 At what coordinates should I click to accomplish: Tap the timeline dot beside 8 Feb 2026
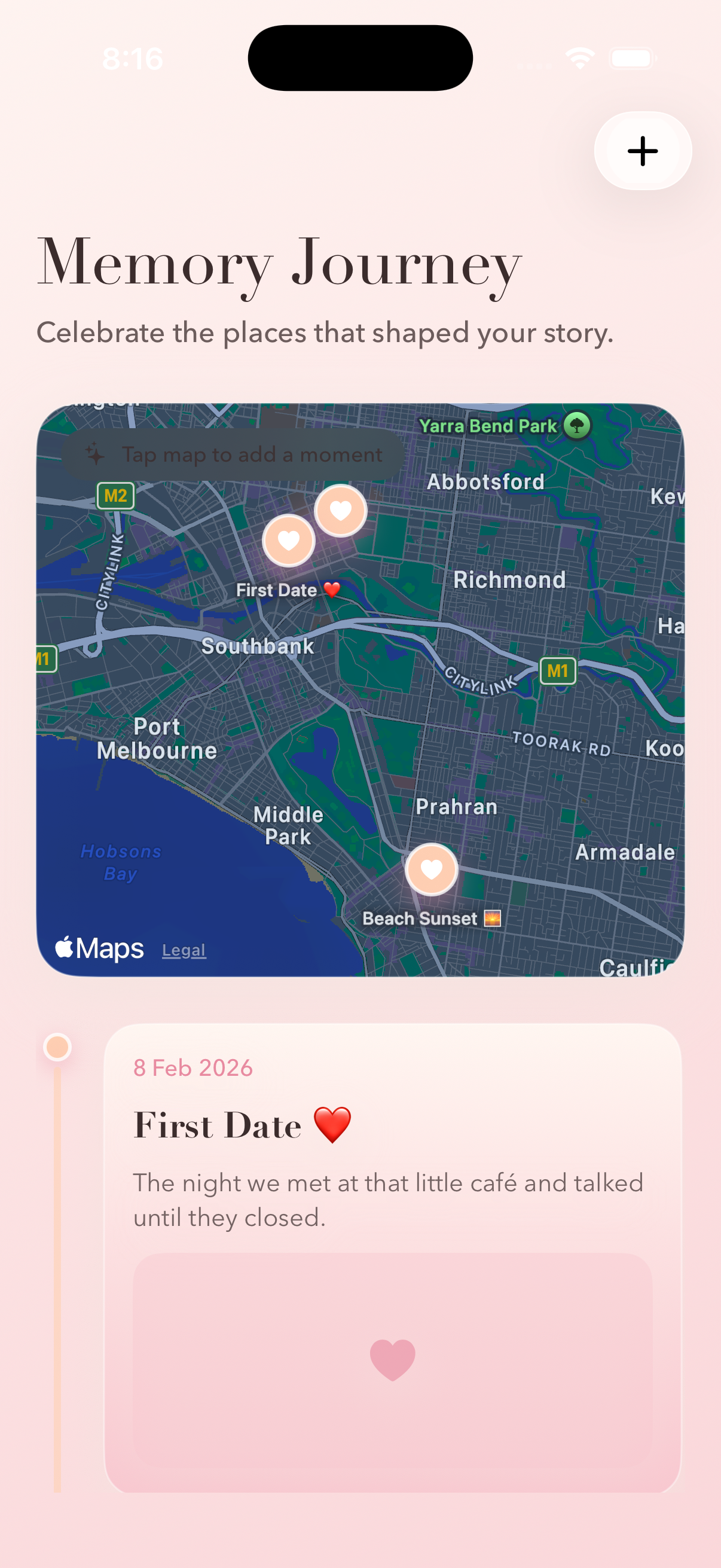(x=58, y=1047)
